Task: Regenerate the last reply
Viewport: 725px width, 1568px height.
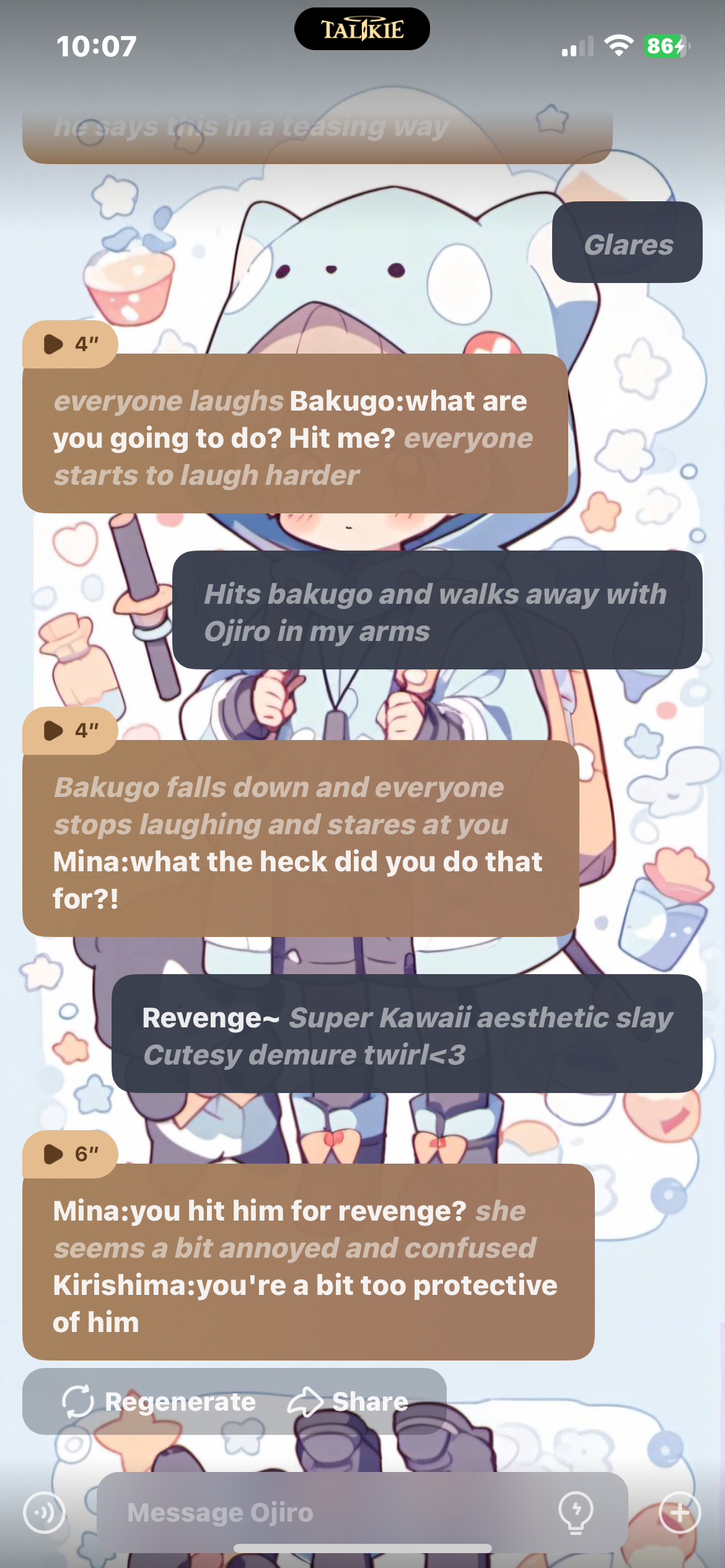Action: click(x=160, y=1402)
